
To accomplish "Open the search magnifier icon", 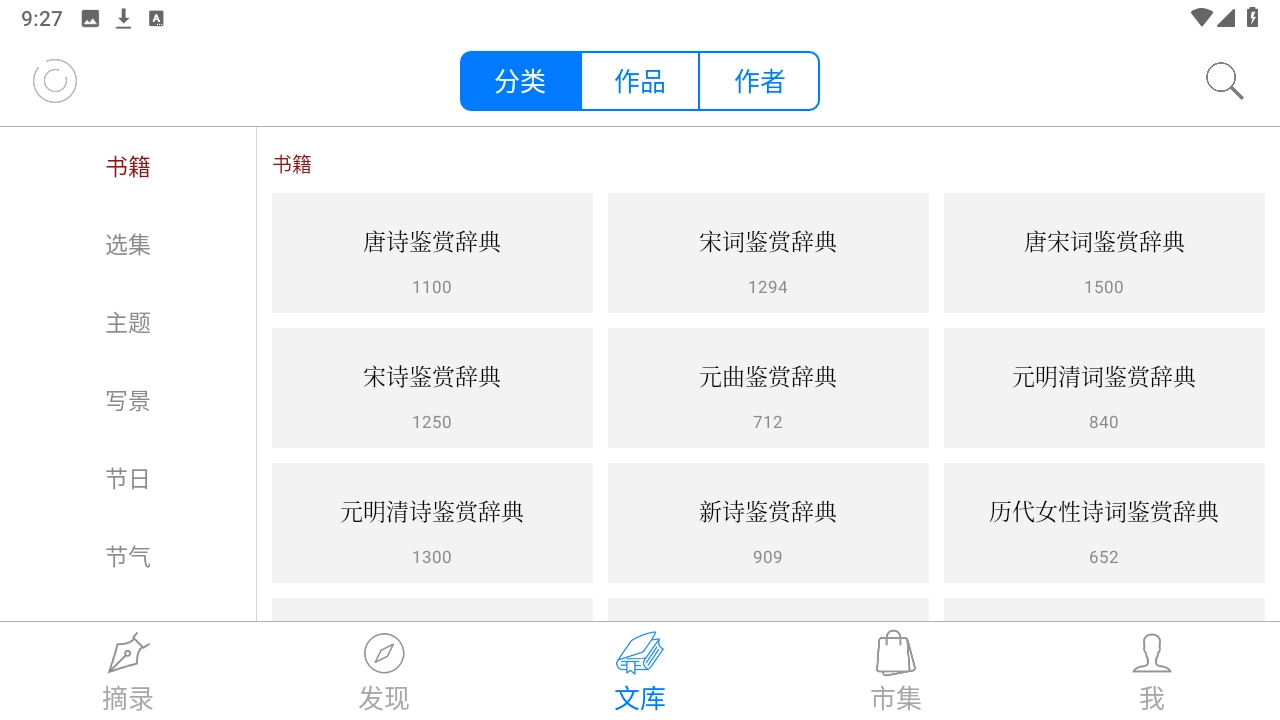I will coord(1224,81).
